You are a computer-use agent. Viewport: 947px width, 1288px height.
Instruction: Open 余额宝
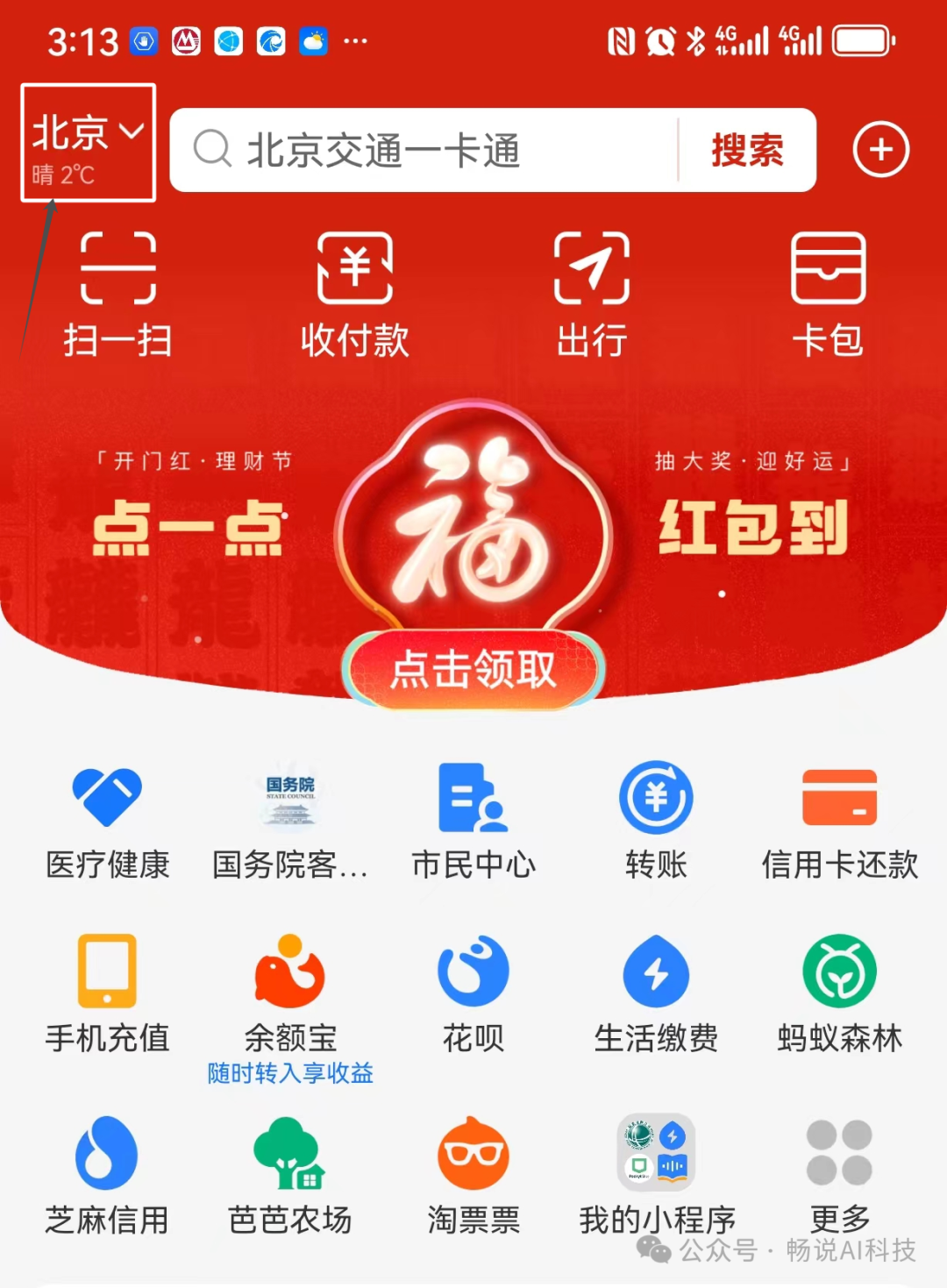coord(290,993)
